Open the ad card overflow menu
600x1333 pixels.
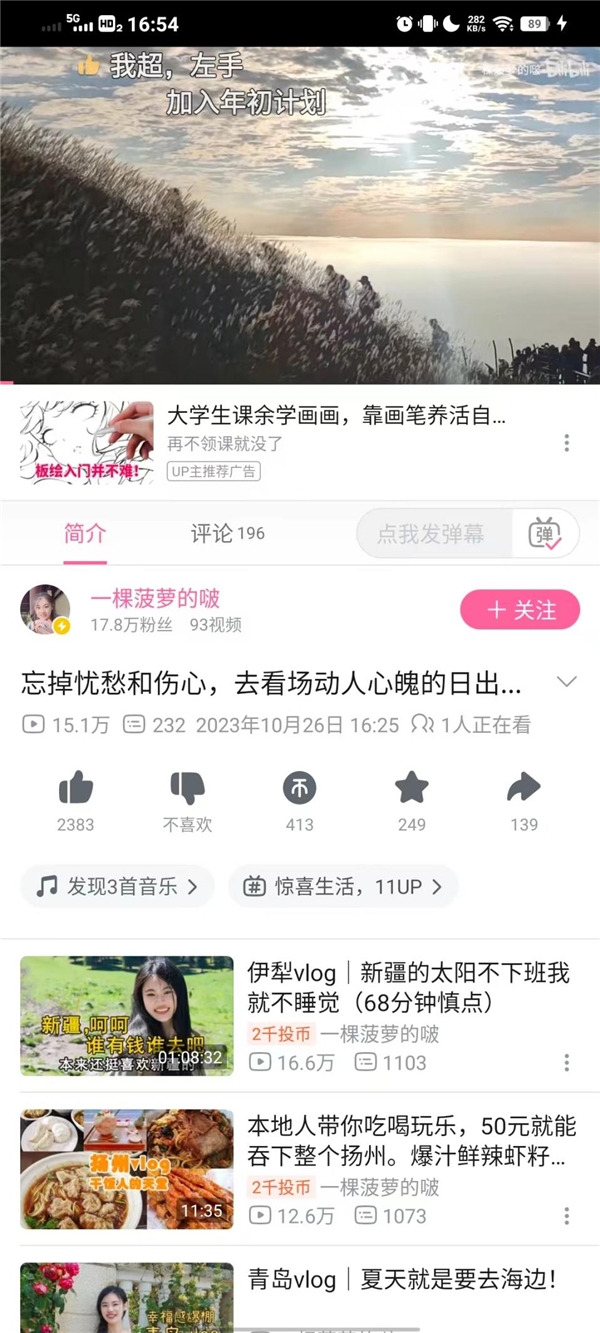click(567, 443)
